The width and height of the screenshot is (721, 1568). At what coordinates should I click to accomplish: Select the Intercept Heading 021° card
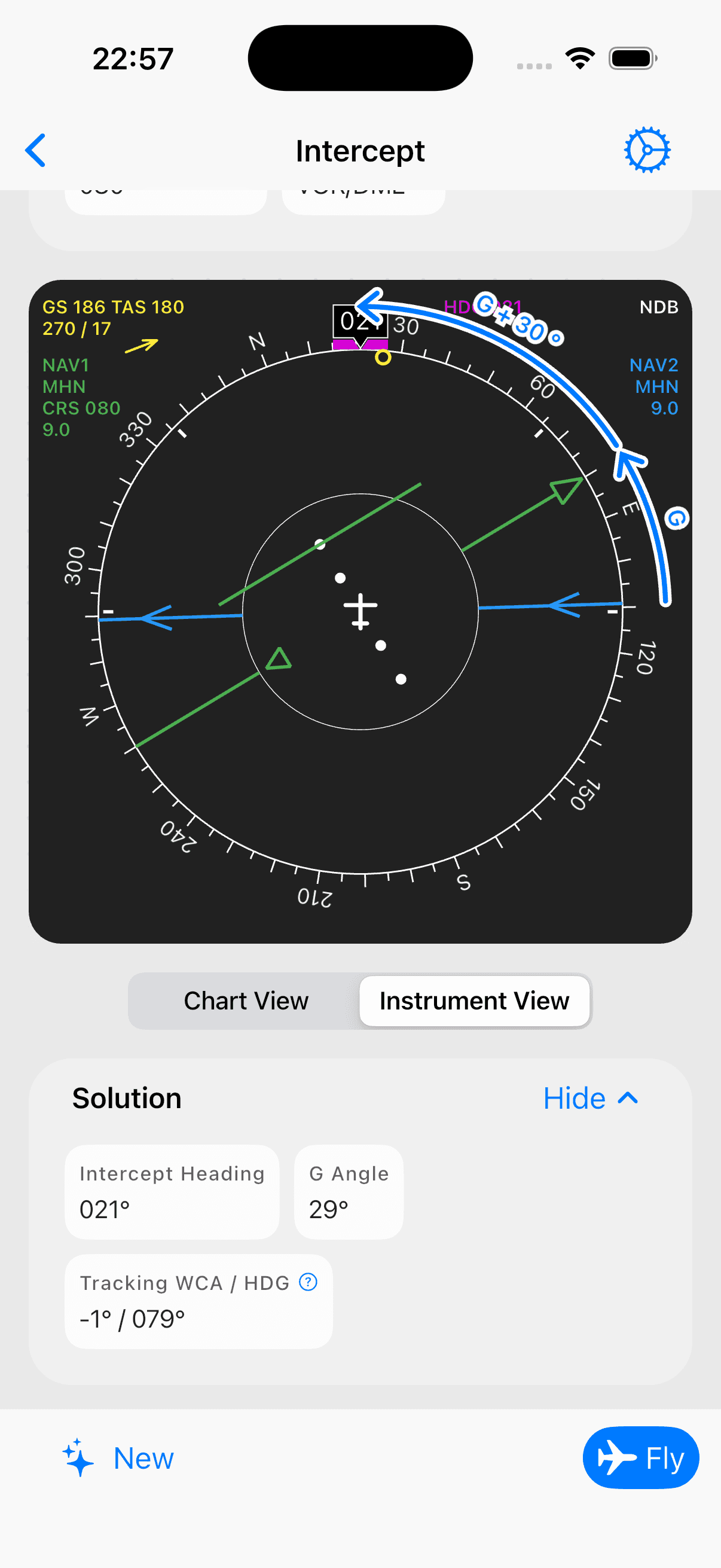[171, 1191]
